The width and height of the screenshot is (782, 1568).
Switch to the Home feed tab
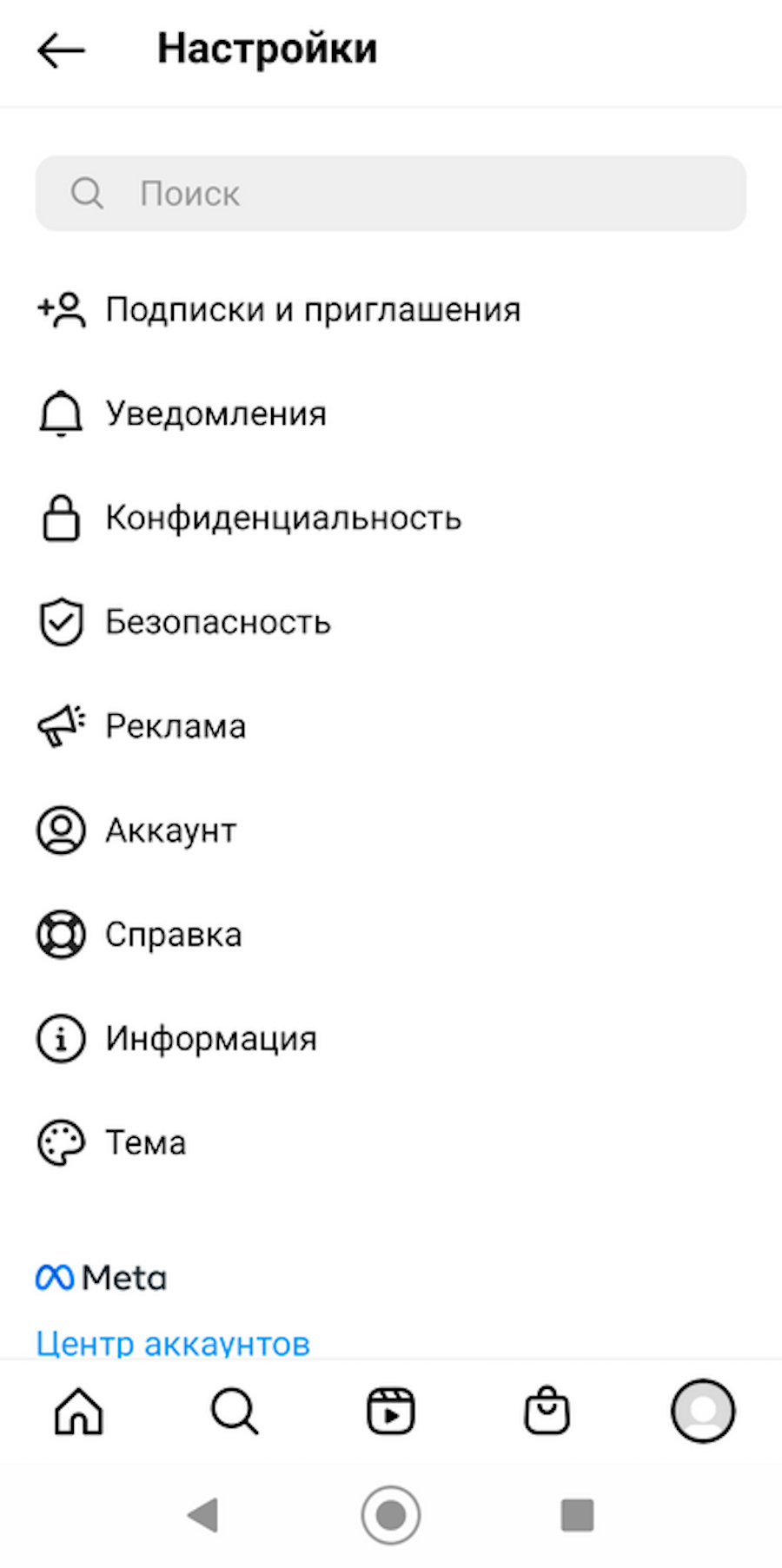78,1411
